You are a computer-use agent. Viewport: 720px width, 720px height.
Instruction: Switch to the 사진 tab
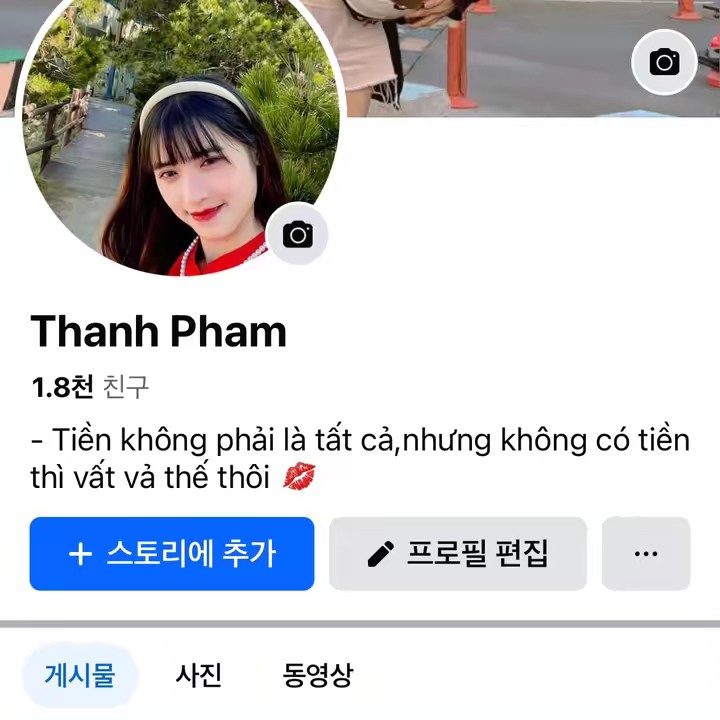(x=198, y=675)
